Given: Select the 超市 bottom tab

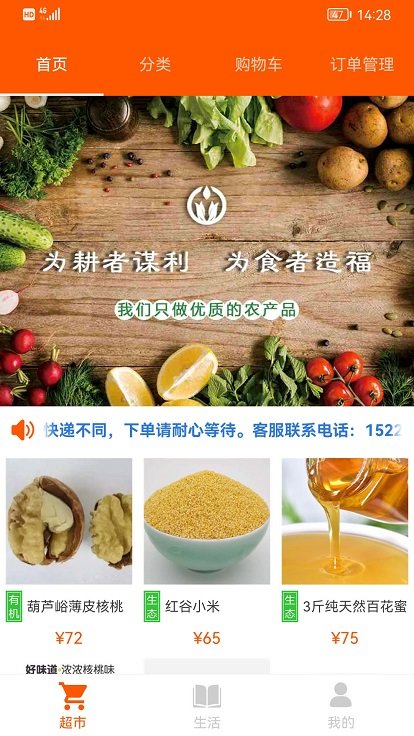Looking at the screenshot, I should click(x=73, y=705).
